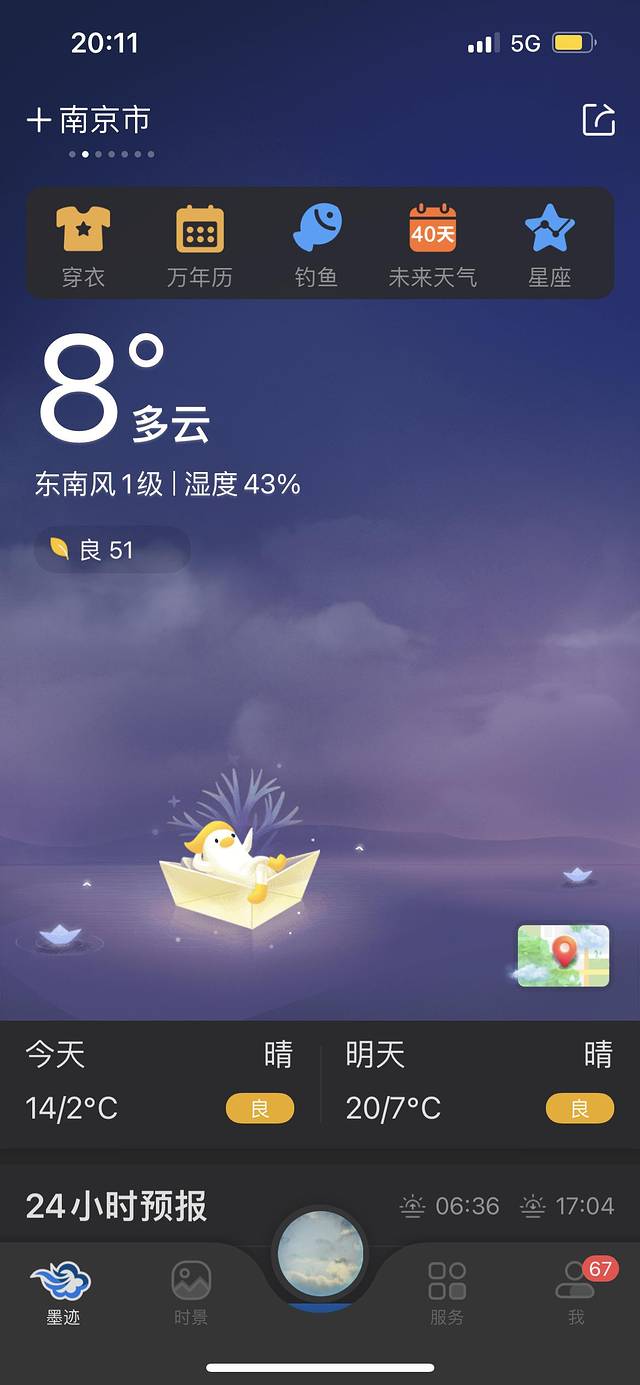640x1385 pixels.
Task: Share the Nanjing weather page
Action: [x=598, y=120]
